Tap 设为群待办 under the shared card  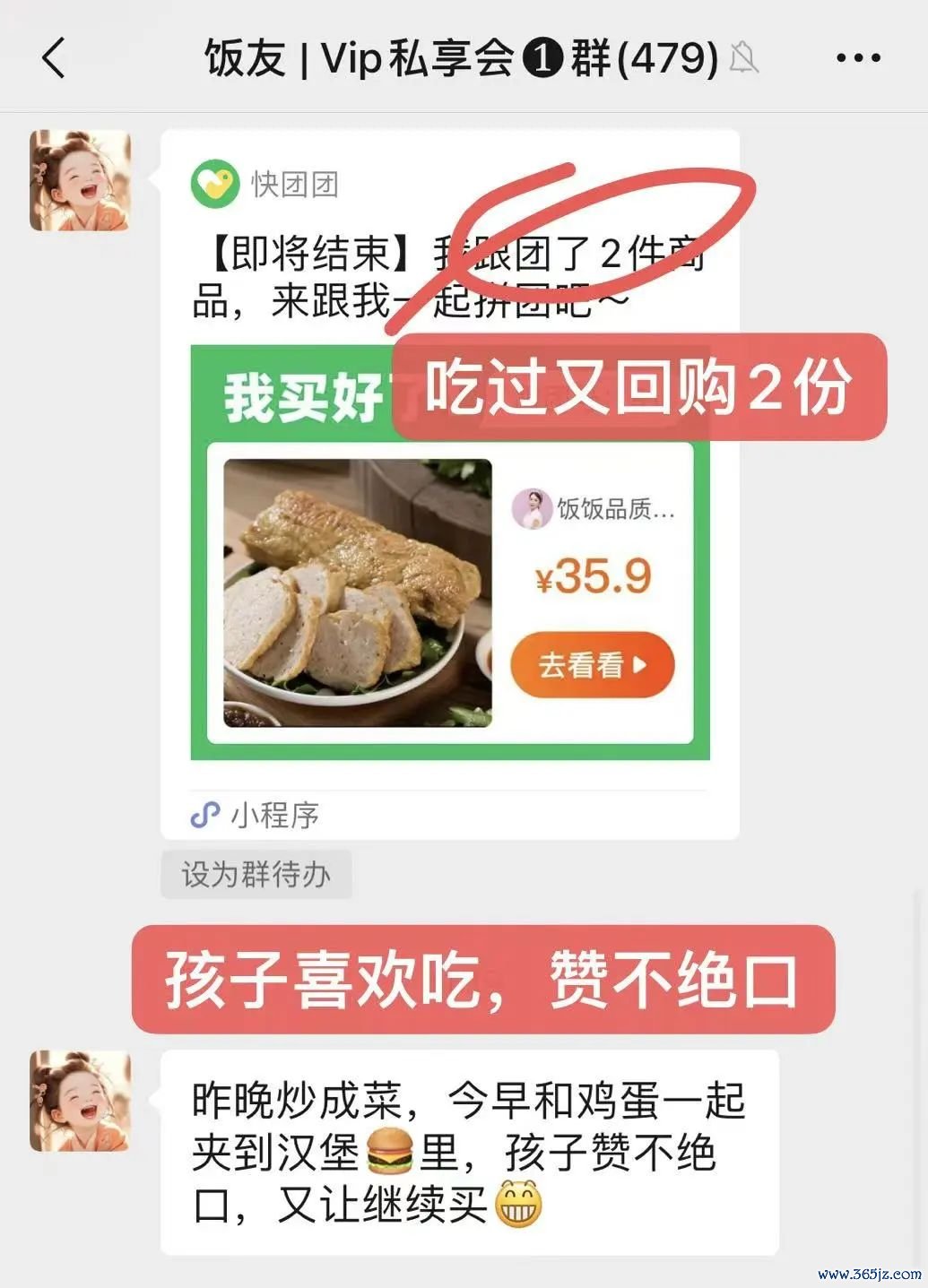coord(256,875)
